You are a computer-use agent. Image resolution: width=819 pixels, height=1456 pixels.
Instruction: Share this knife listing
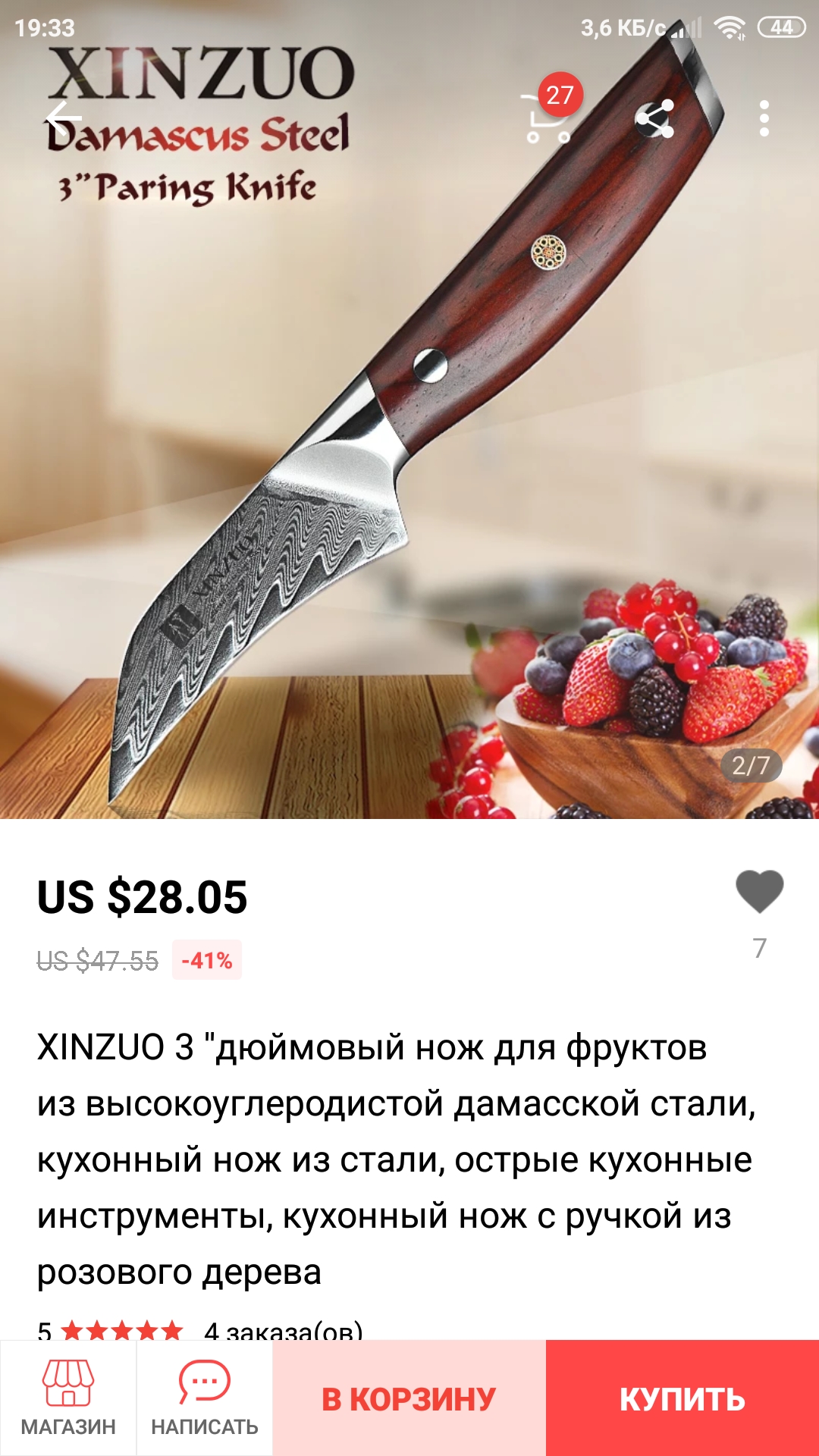655,119
